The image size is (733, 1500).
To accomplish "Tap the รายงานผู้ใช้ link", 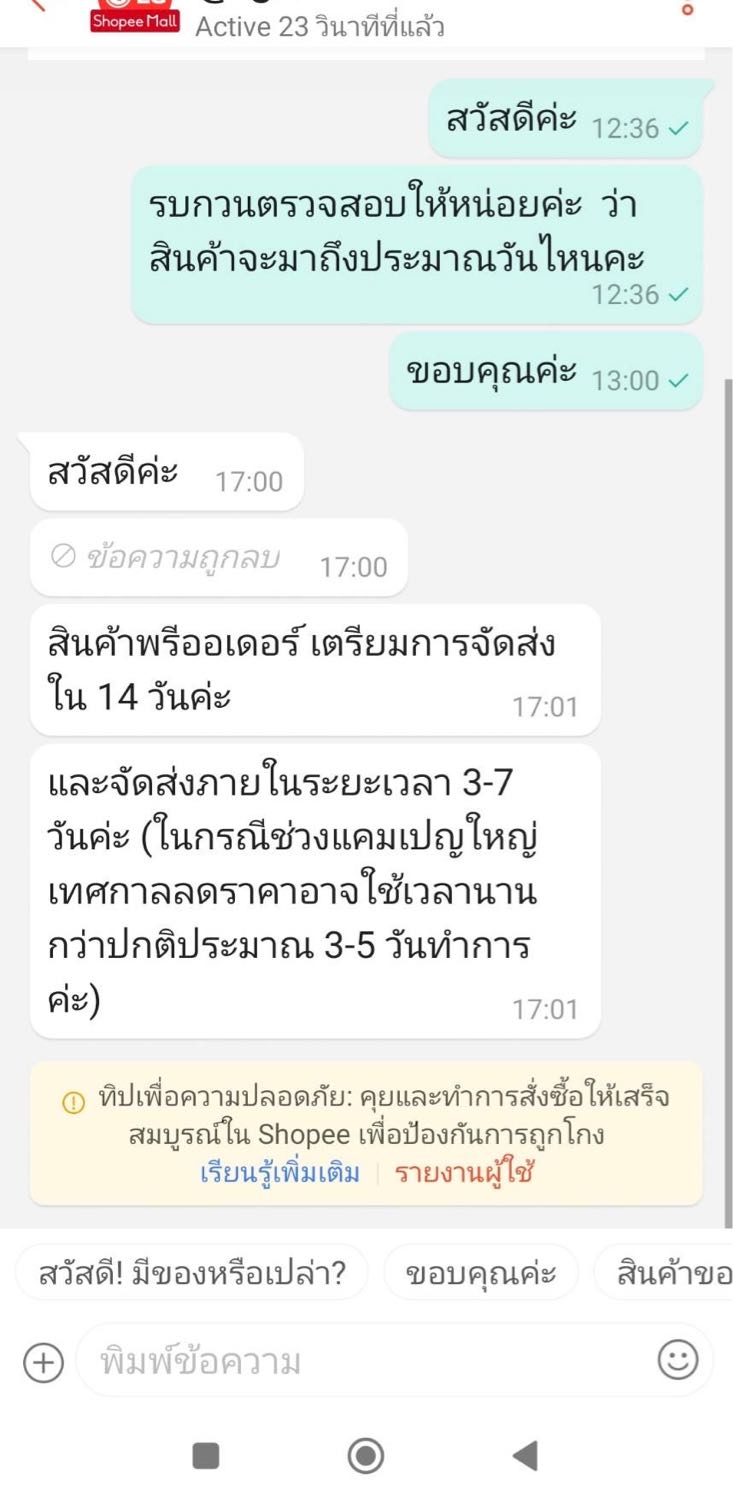I will pyautogui.click(x=464, y=1173).
